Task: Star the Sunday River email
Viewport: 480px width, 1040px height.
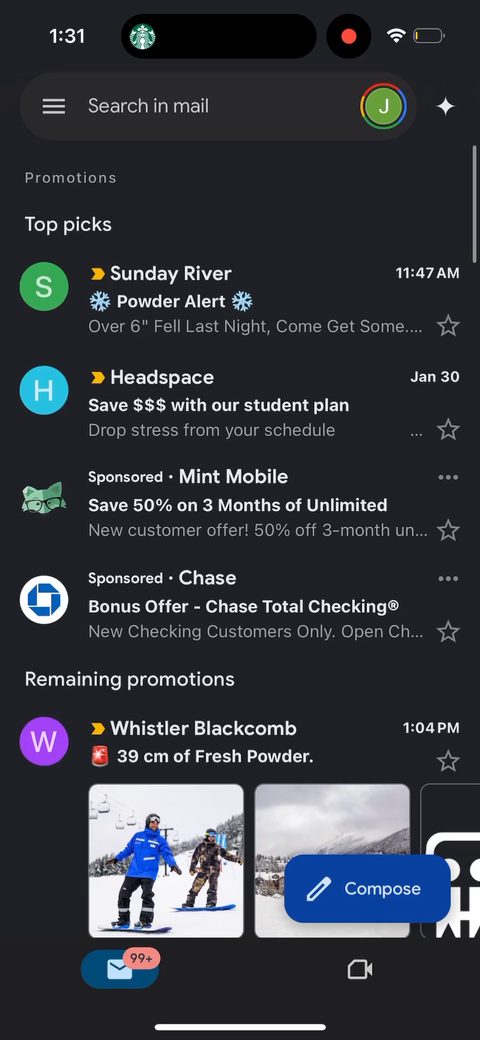Action: (448, 326)
